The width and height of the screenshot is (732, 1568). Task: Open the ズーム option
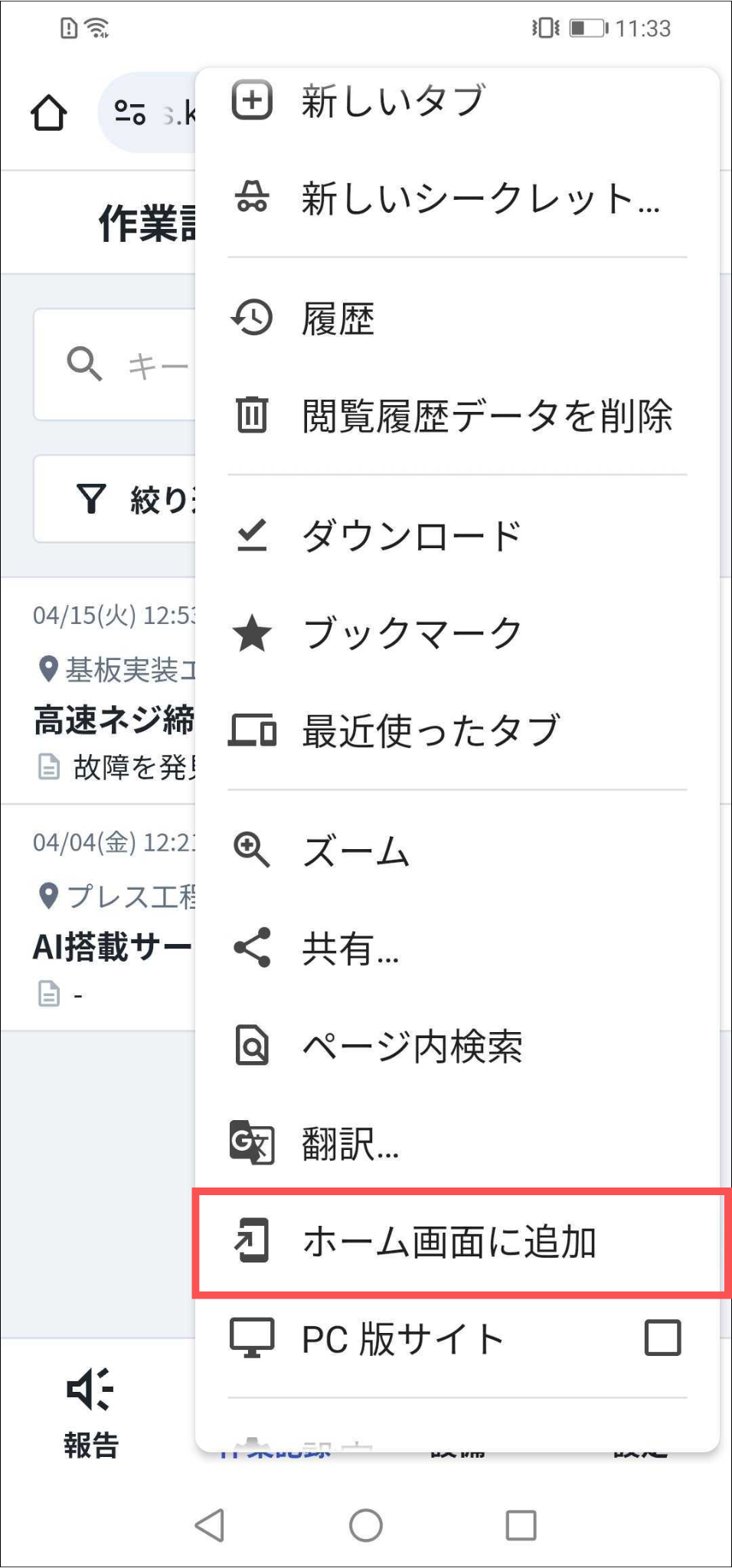click(457, 851)
